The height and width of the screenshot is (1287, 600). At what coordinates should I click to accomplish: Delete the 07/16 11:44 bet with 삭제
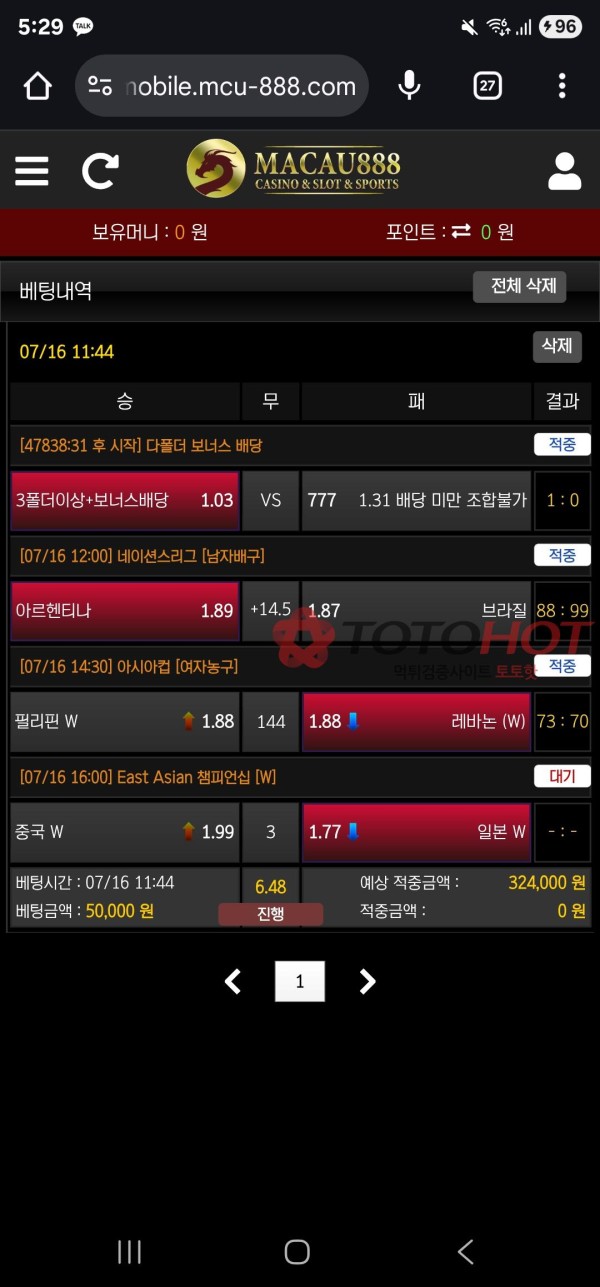pyautogui.click(x=556, y=347)
